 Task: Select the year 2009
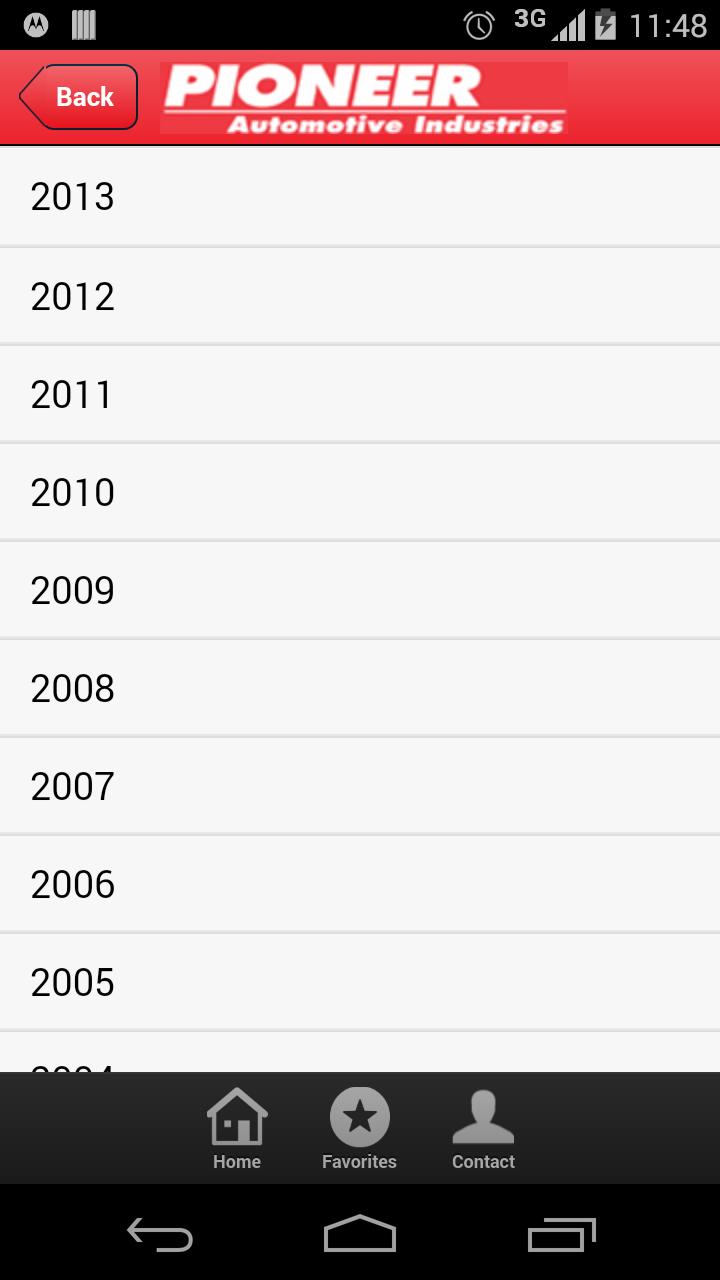click(x=360, y=590)
